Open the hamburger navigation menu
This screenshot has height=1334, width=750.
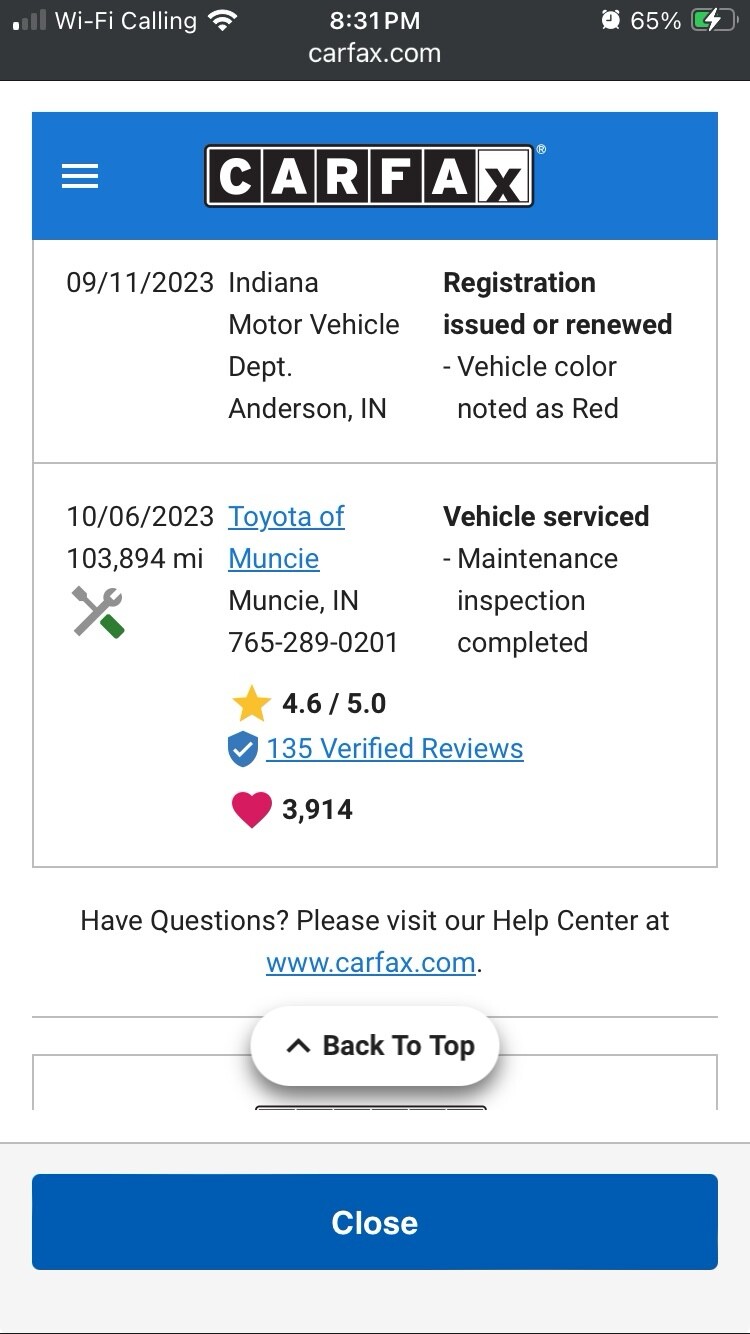pos(80,177)
